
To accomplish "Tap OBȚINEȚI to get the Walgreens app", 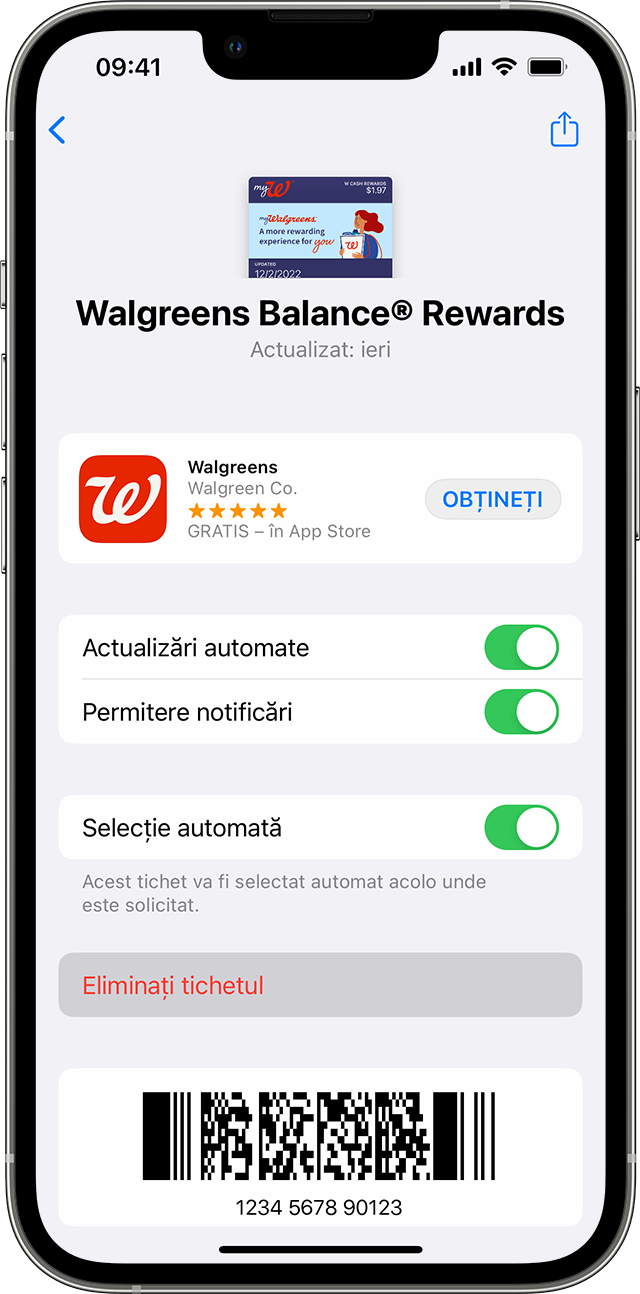I will (x=492, y=499).
